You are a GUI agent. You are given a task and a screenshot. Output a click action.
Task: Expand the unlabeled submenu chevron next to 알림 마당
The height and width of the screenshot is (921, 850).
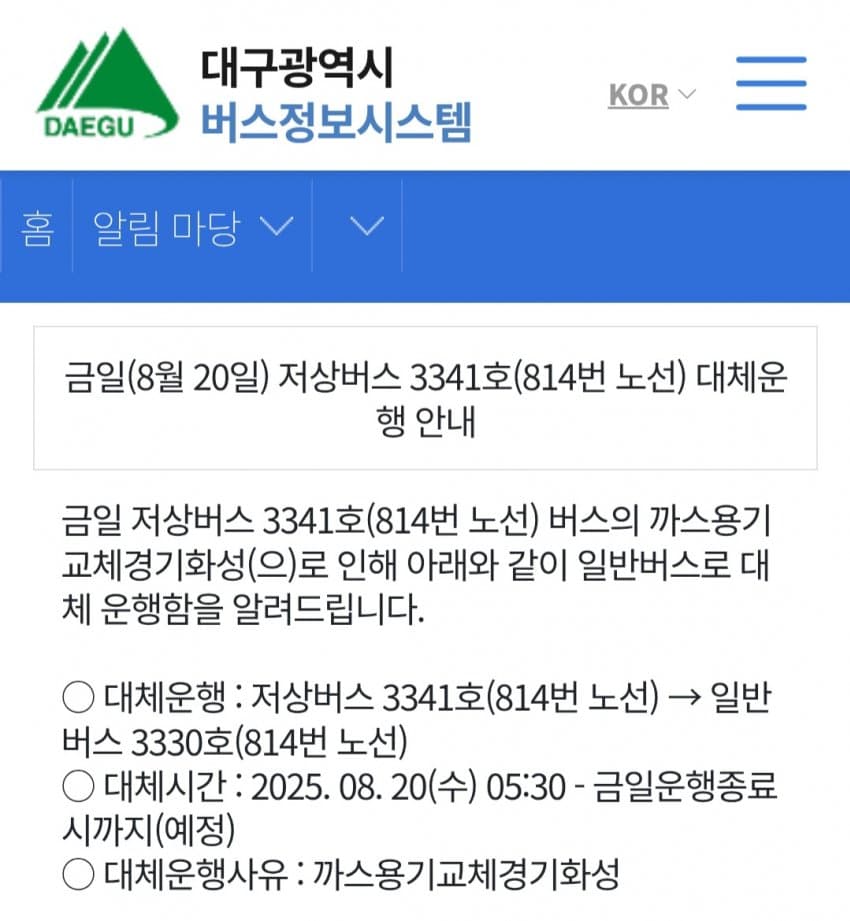point(367,227)
